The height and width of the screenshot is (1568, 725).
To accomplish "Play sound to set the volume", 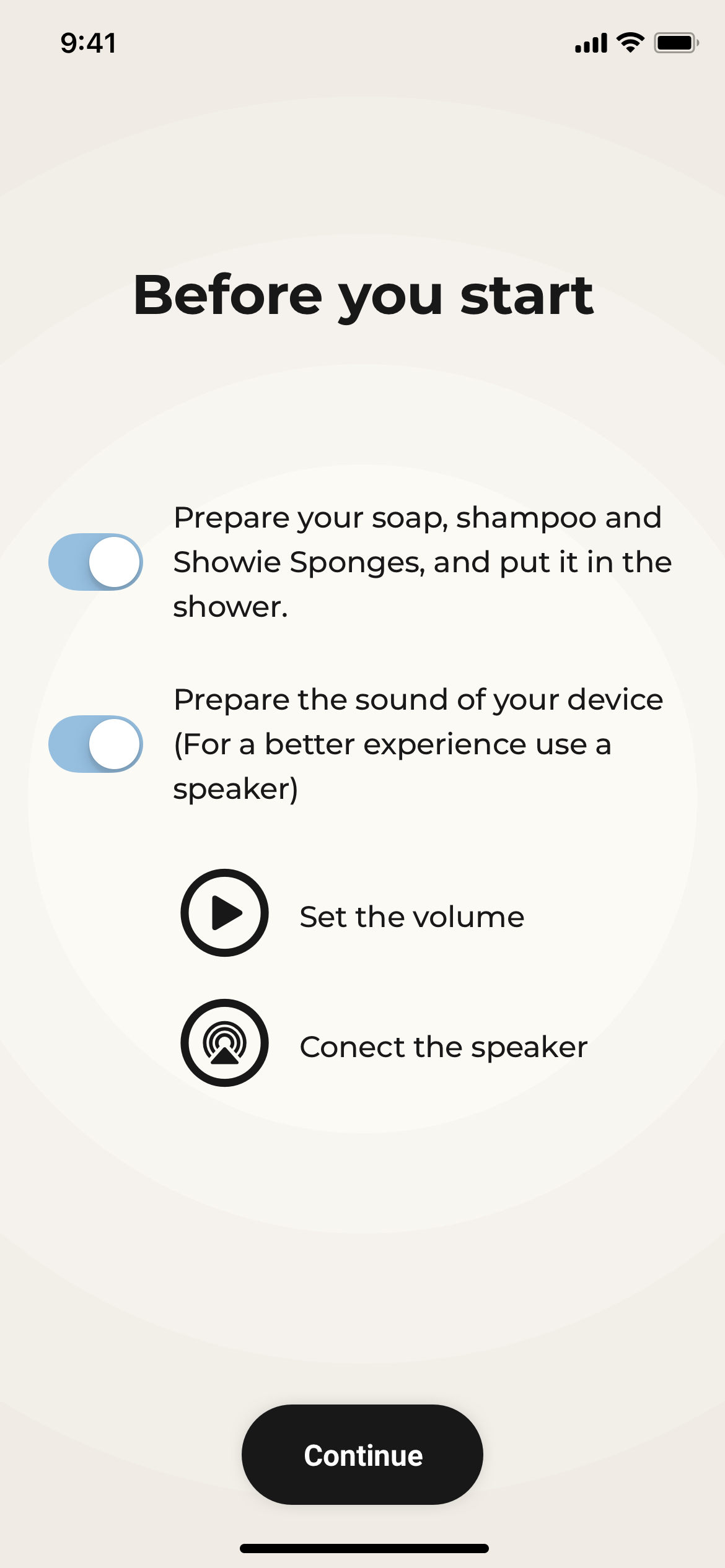I will (x=224, y=913).
